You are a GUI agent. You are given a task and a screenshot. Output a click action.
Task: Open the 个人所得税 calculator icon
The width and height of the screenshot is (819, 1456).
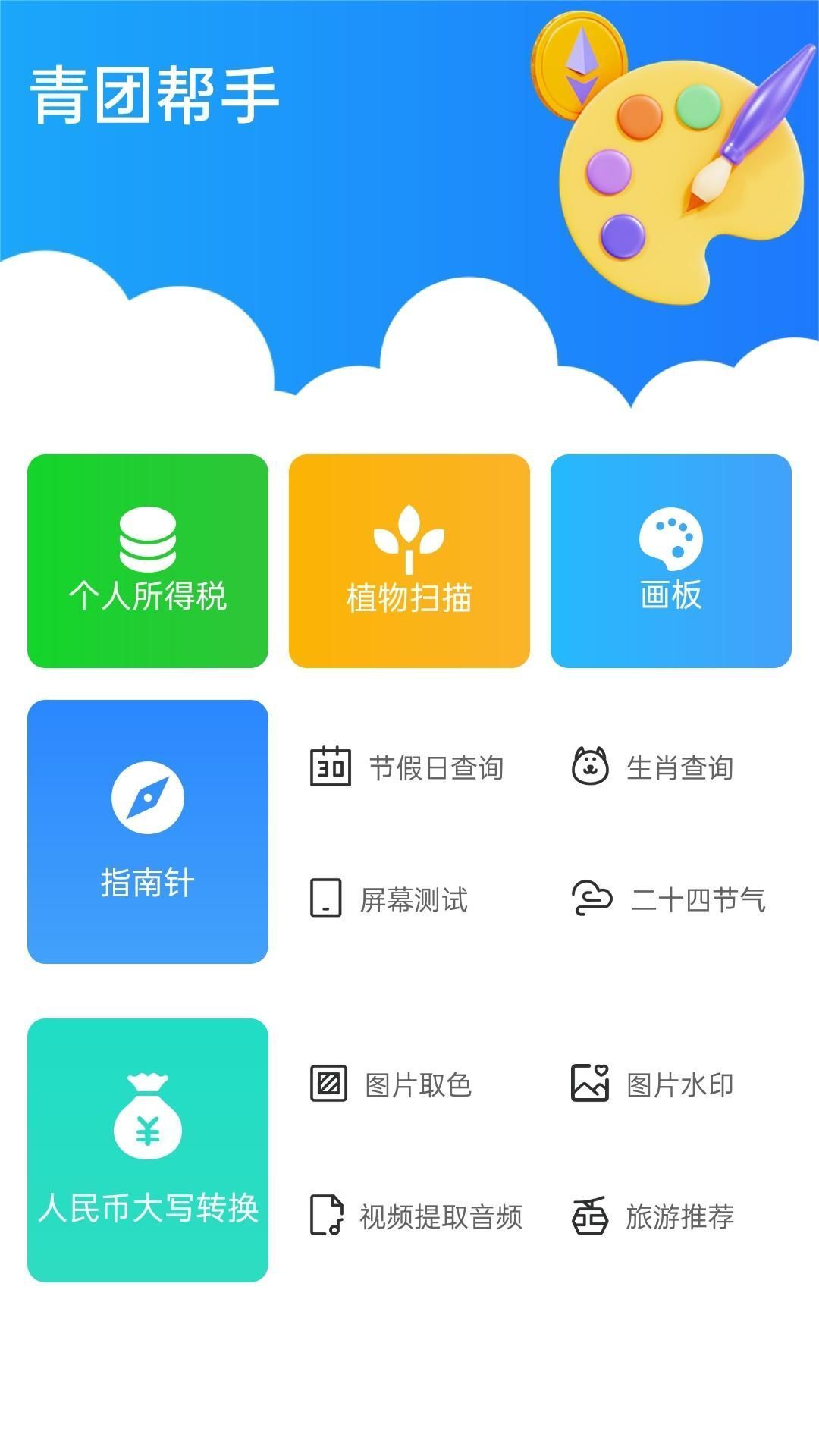[x=149, y=540]
